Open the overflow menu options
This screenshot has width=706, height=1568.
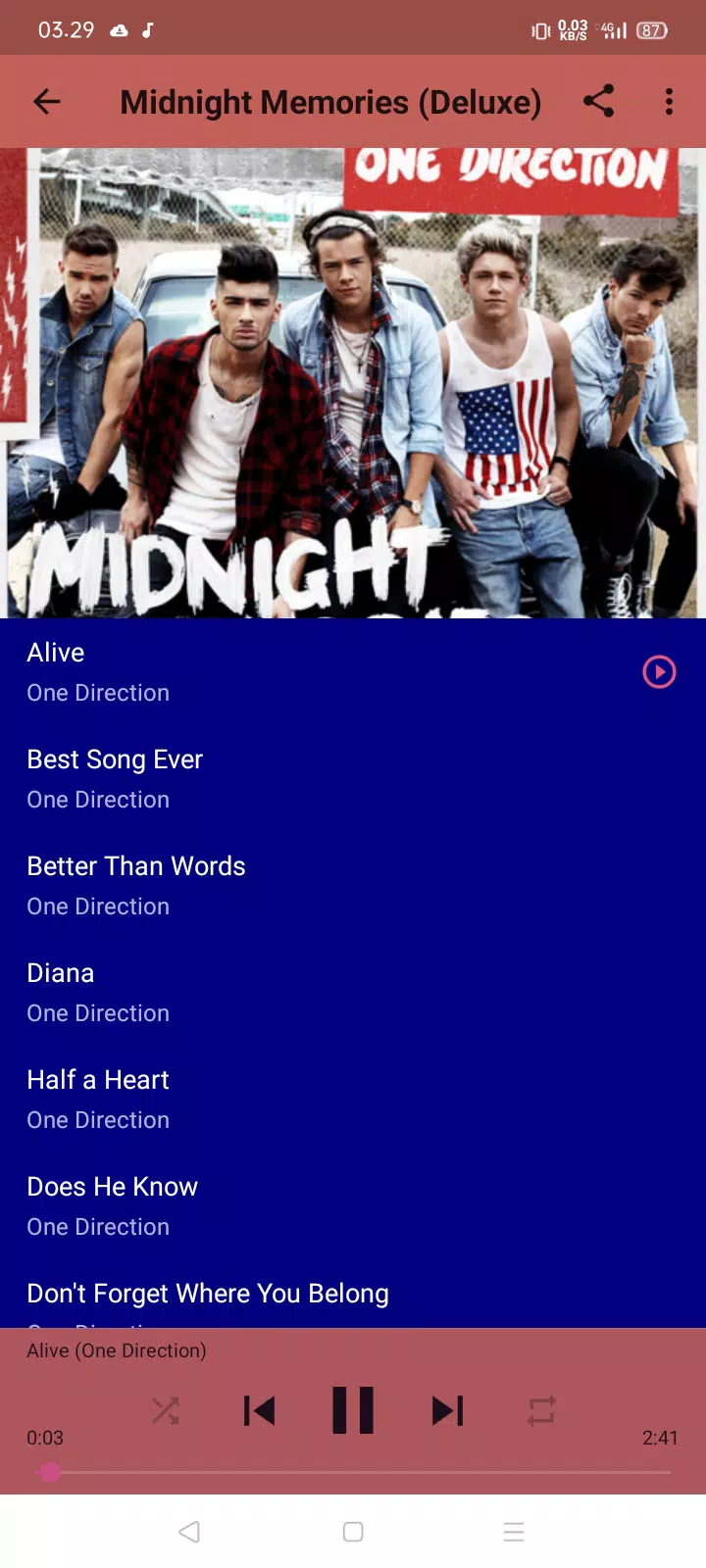[669, 102]
